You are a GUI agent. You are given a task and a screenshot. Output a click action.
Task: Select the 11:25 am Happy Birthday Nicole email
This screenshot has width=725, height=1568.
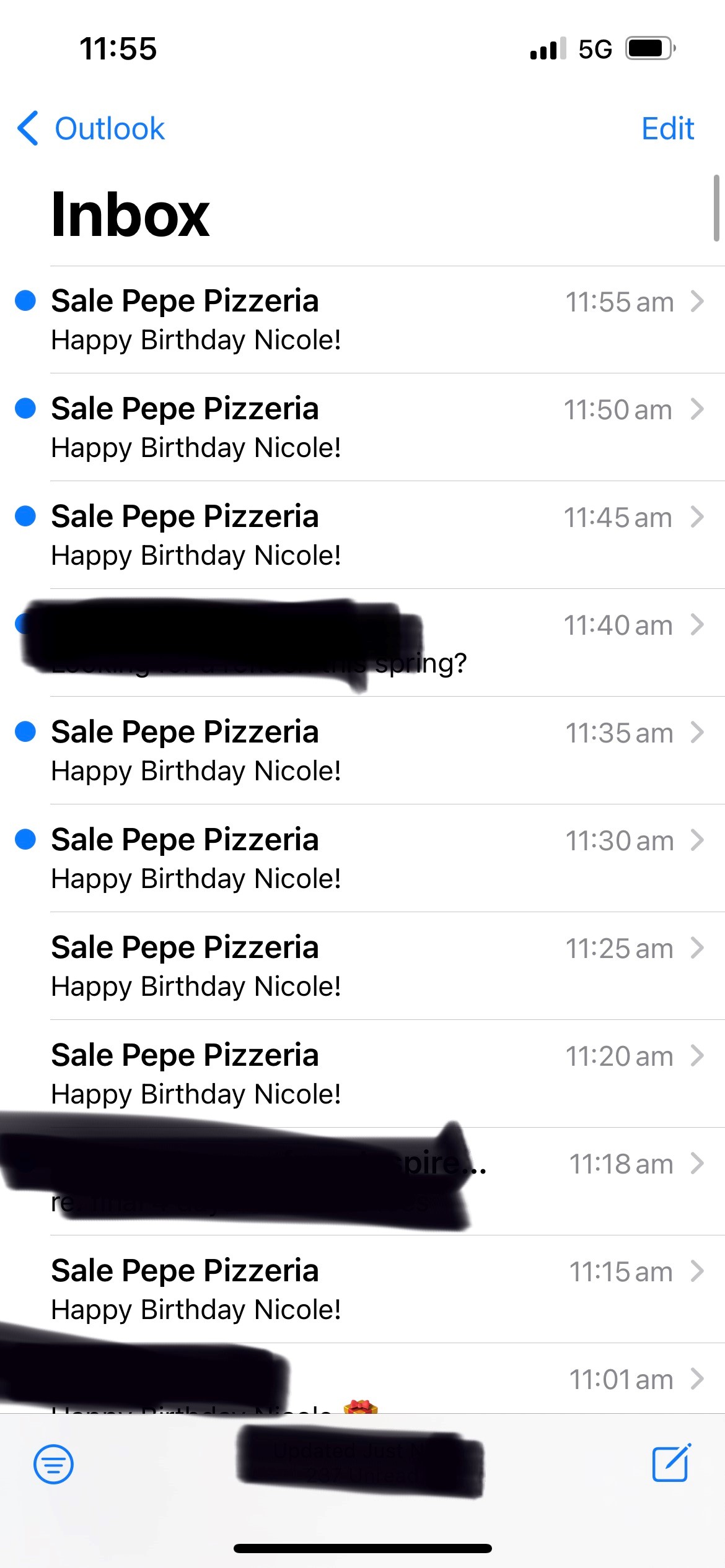click(310, 966)
